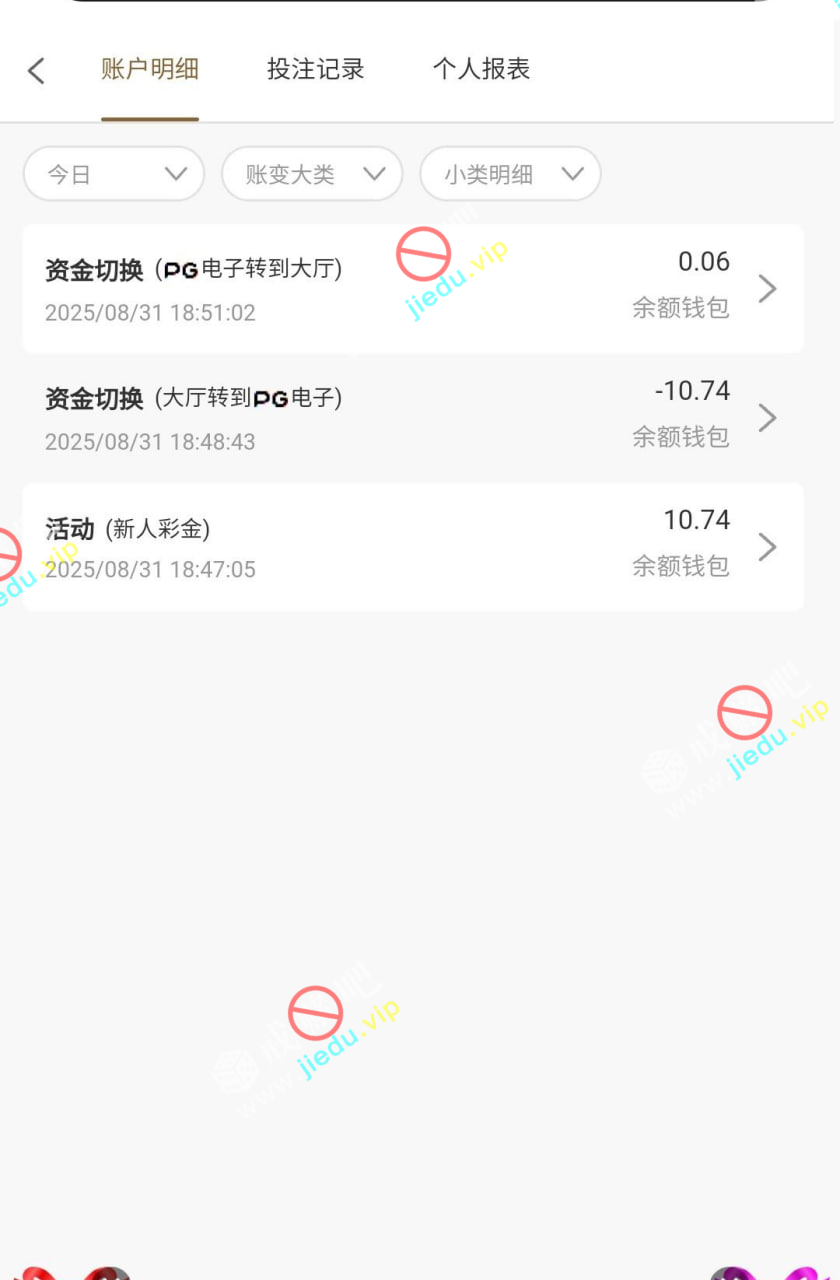This screenshot has height=1280, width=840.
Task: Switch to the 投注记录 tab
Action: [315, 69]
